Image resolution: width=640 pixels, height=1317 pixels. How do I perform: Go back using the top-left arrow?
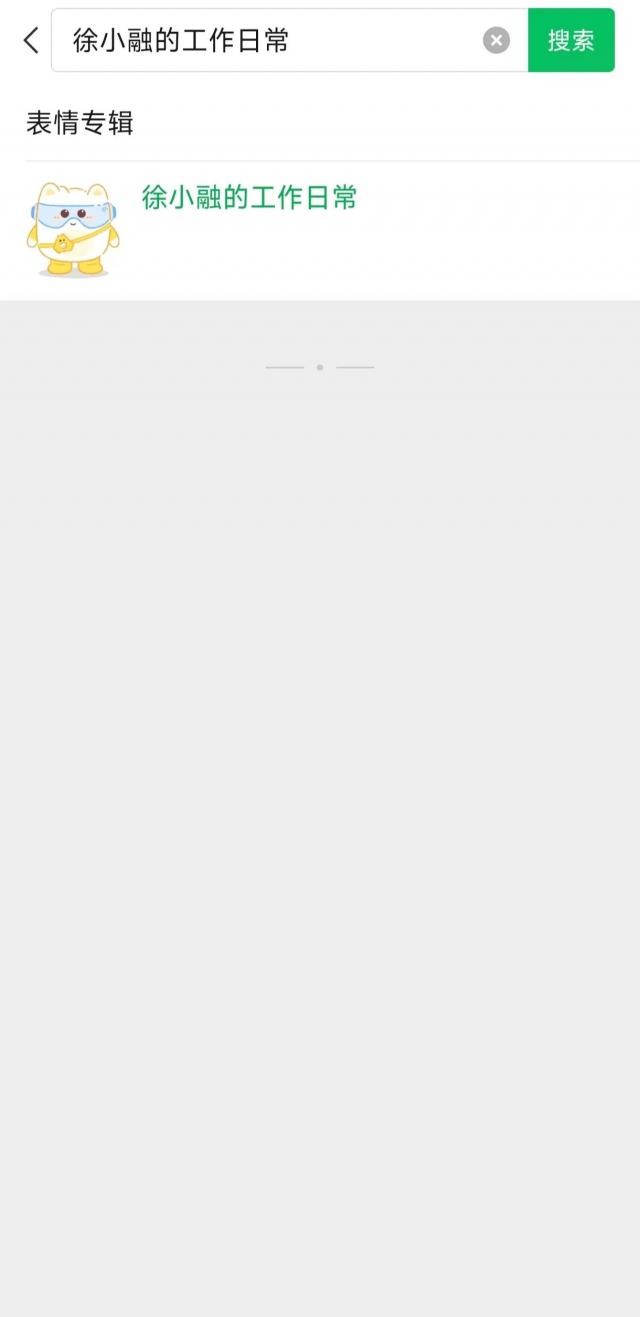31,40
